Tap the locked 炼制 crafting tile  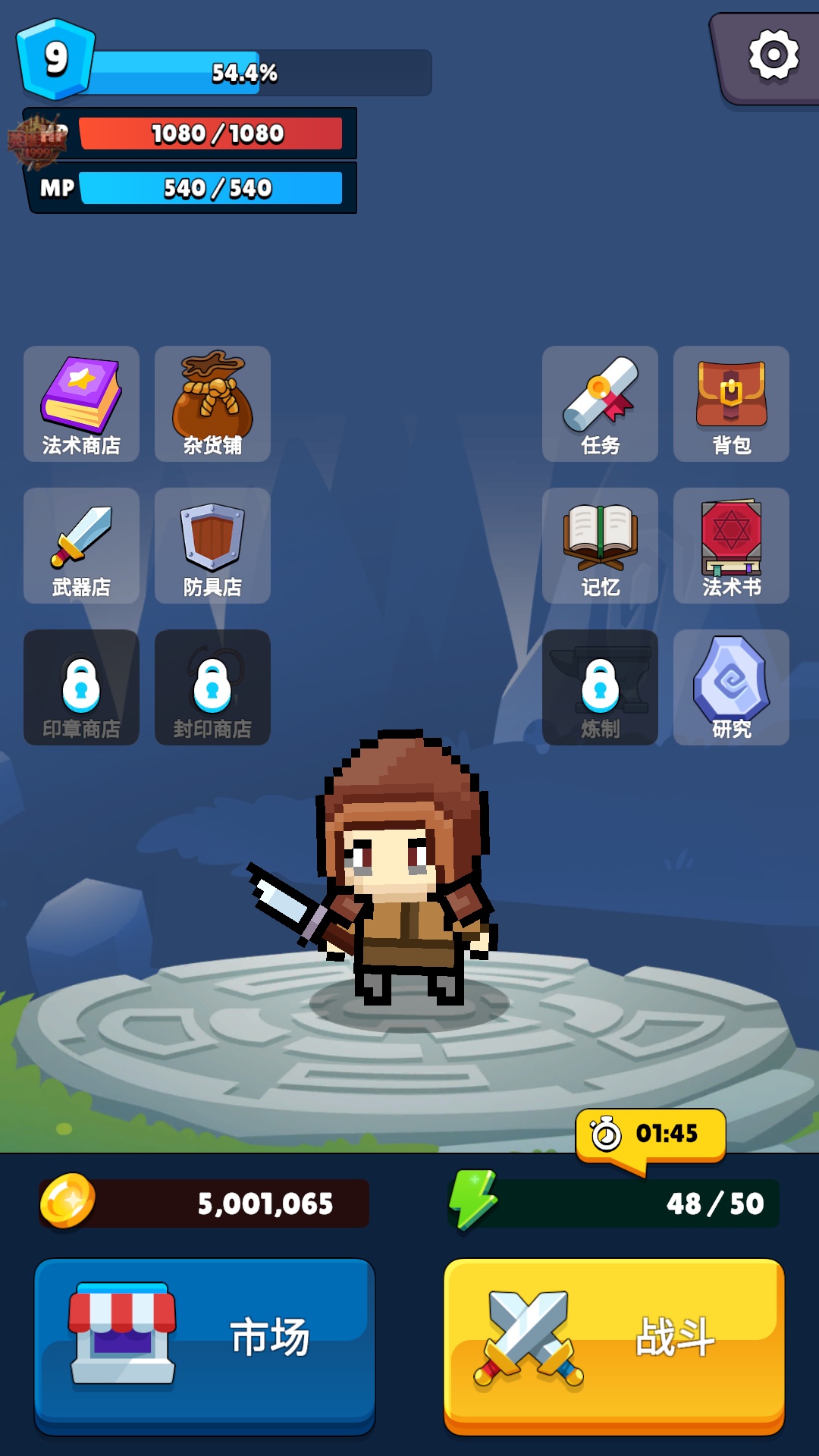[x=600, y=688]
